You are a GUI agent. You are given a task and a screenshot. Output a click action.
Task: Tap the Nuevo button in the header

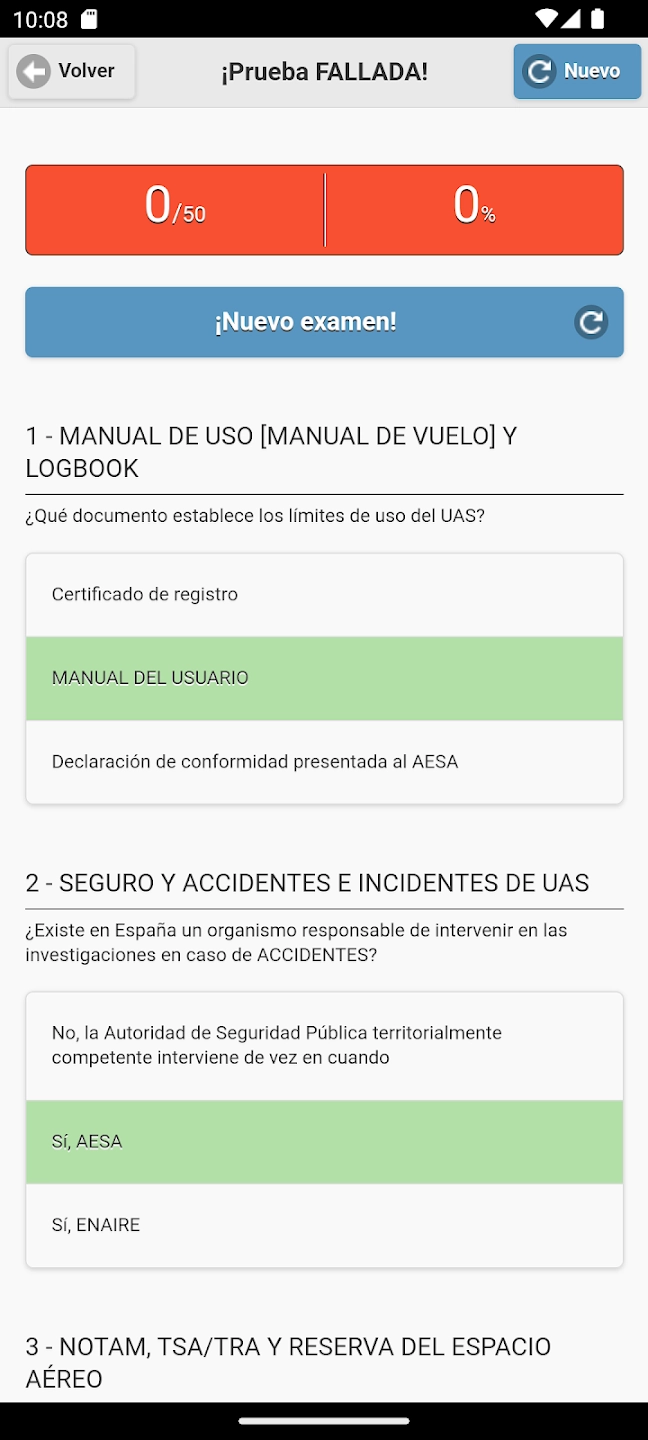click(x=576, y=71)
